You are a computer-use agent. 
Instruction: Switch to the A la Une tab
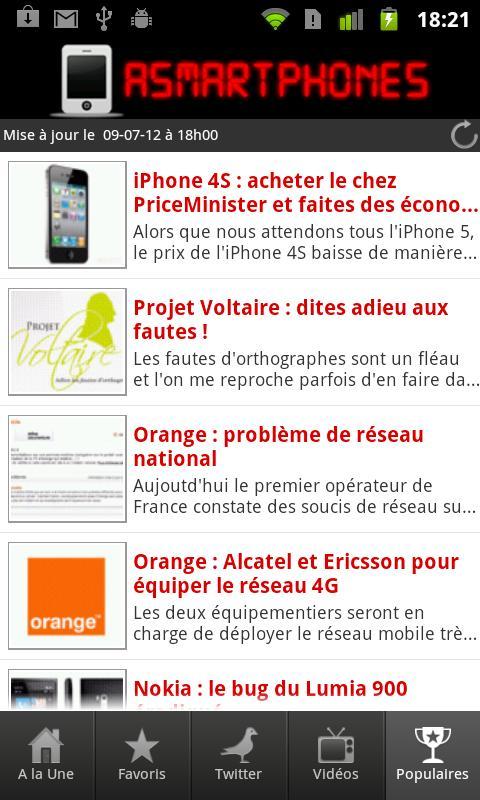[46, 756]
